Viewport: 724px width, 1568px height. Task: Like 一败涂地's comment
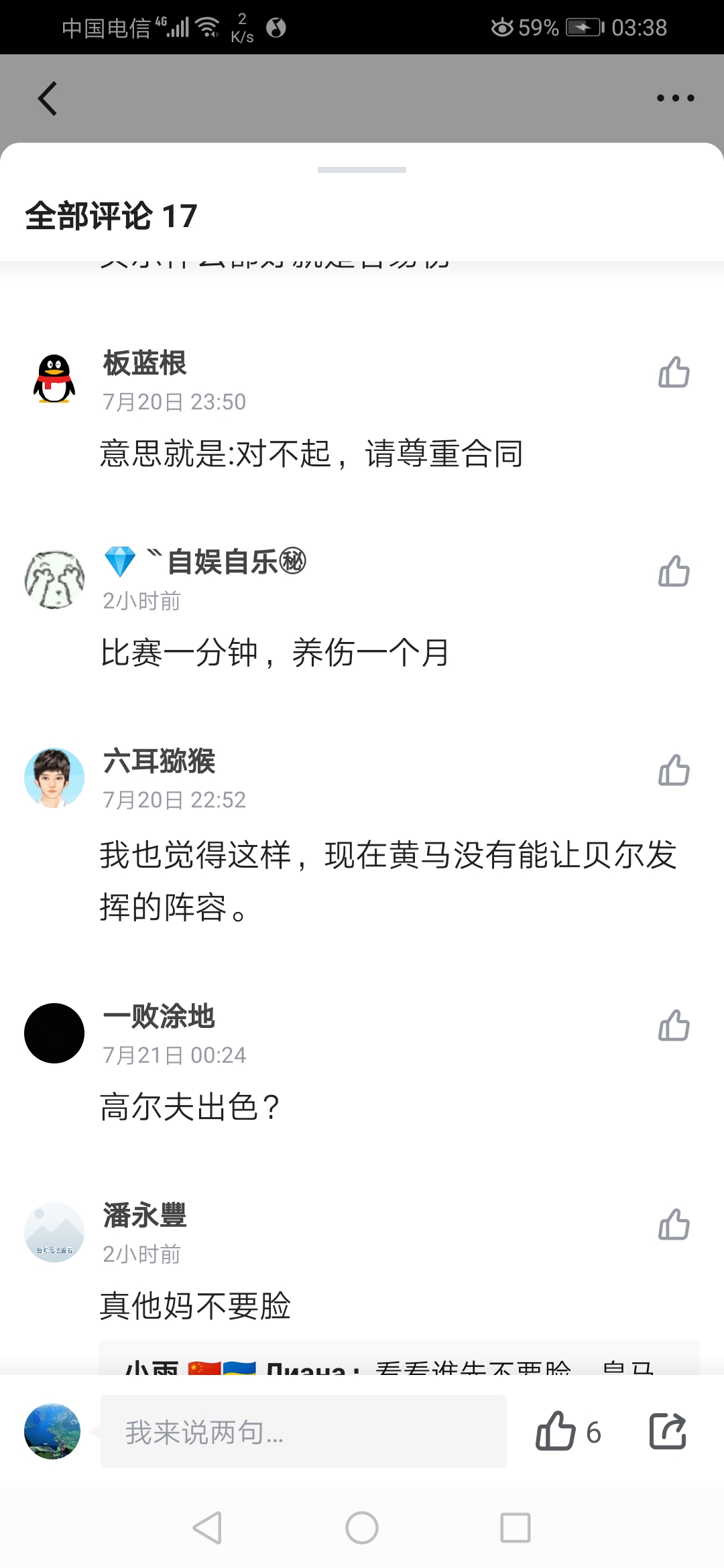pyautogui.click(x=674, y=1026)
